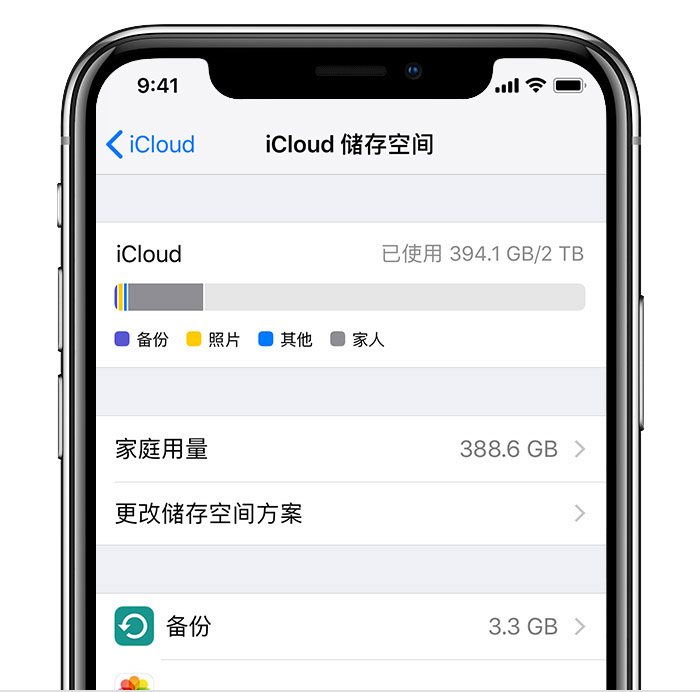Open the 备份 row showing 3.3 GB
Screen dimensions: 700x692
(350, 627)
